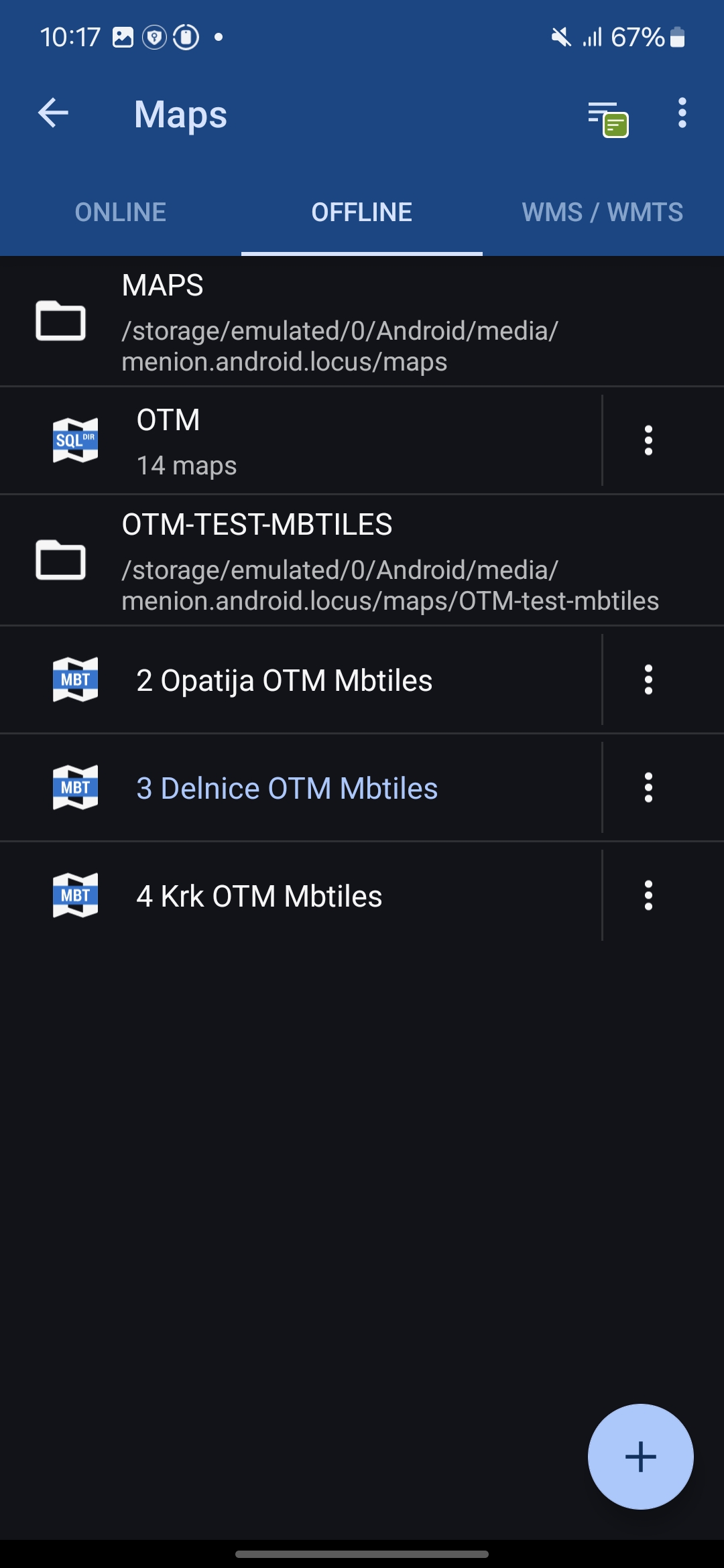Select the 3 Delnice OTM Mbtiles map
Screen dimensions: 724x1568
(x=302, y=788)
